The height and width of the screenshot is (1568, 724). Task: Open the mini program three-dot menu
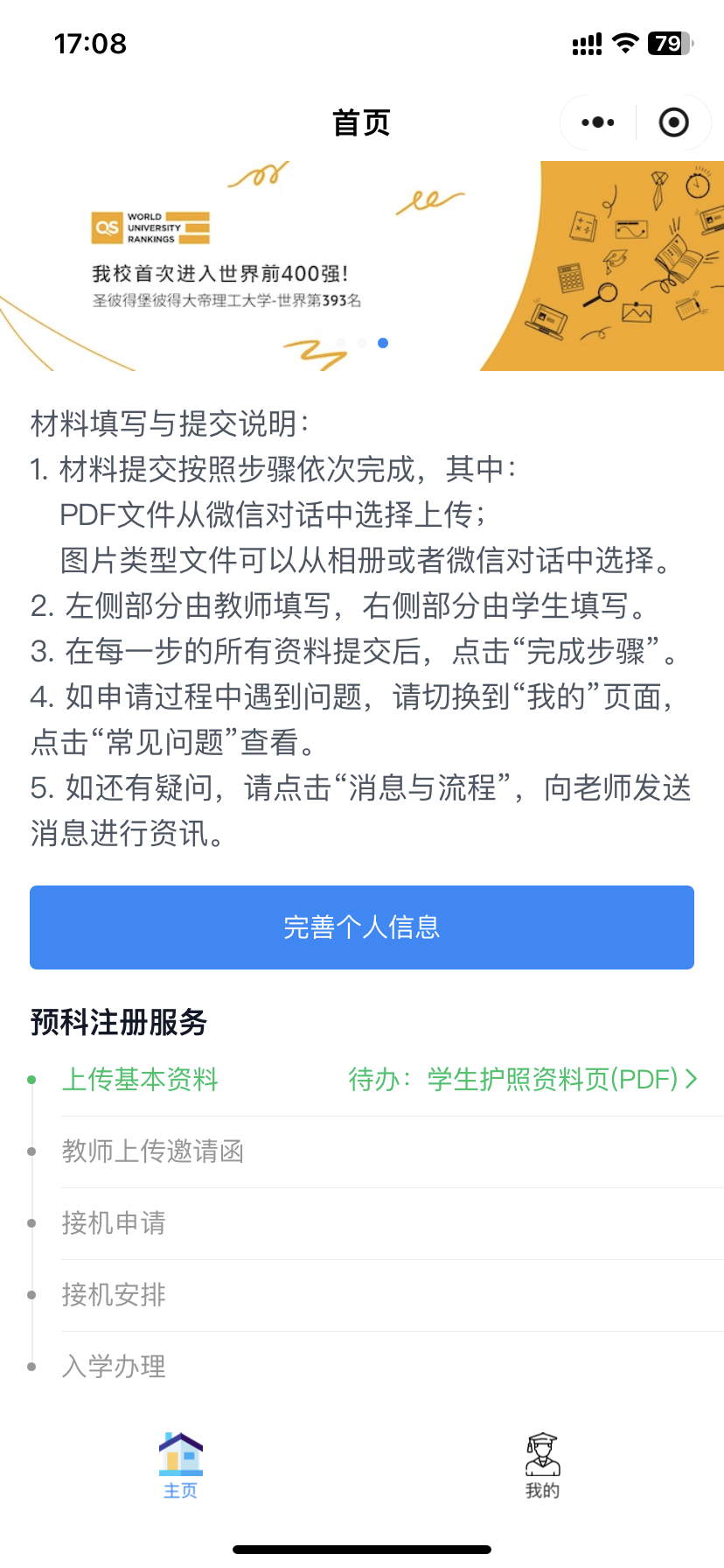pos(598,122)
